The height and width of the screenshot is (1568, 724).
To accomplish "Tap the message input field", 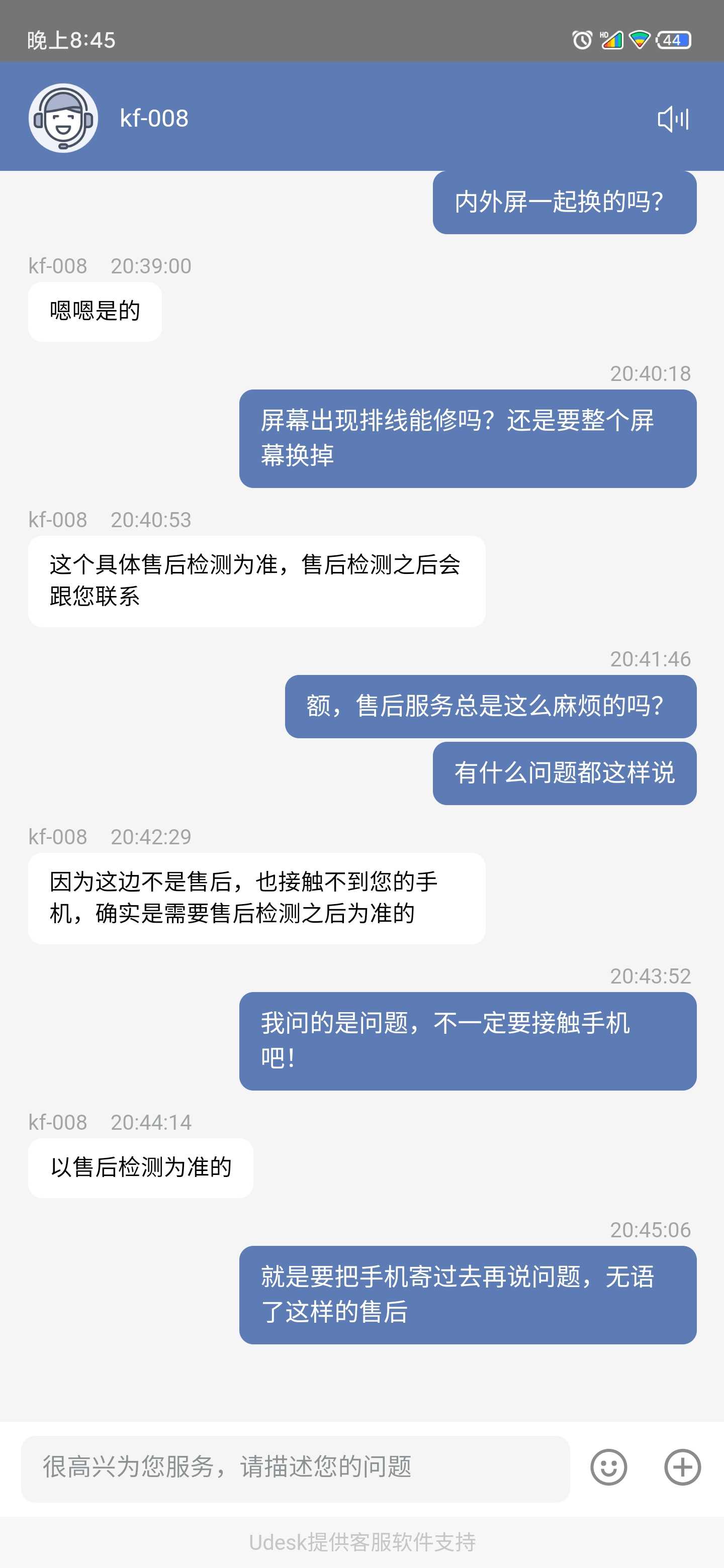I will click(x=295, y=1468).
